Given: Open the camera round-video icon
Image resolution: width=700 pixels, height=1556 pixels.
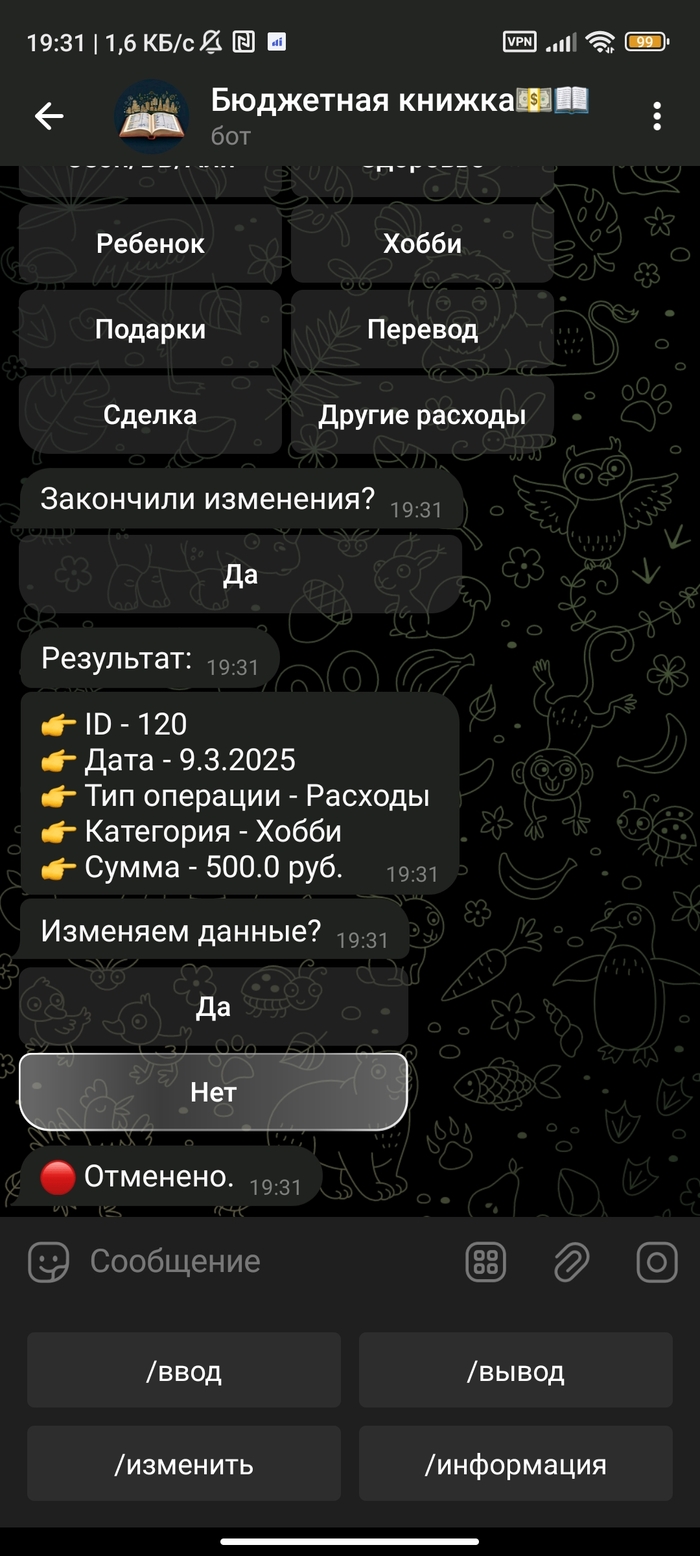Looking at the screenshot, I should click(x=657, y=1262).
